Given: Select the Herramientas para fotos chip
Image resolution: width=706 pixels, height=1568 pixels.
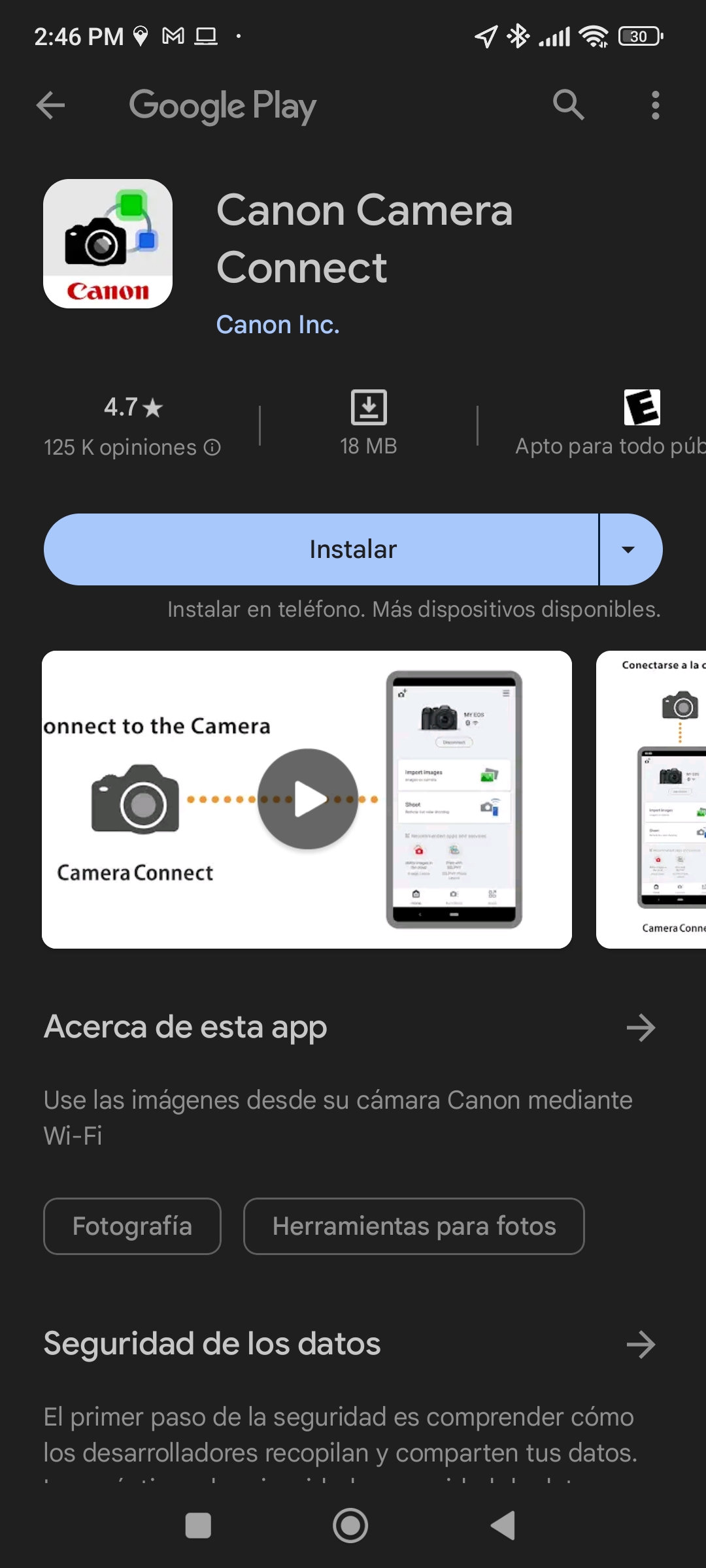Looking at the screenshot, I should (x=414, y=1226).
